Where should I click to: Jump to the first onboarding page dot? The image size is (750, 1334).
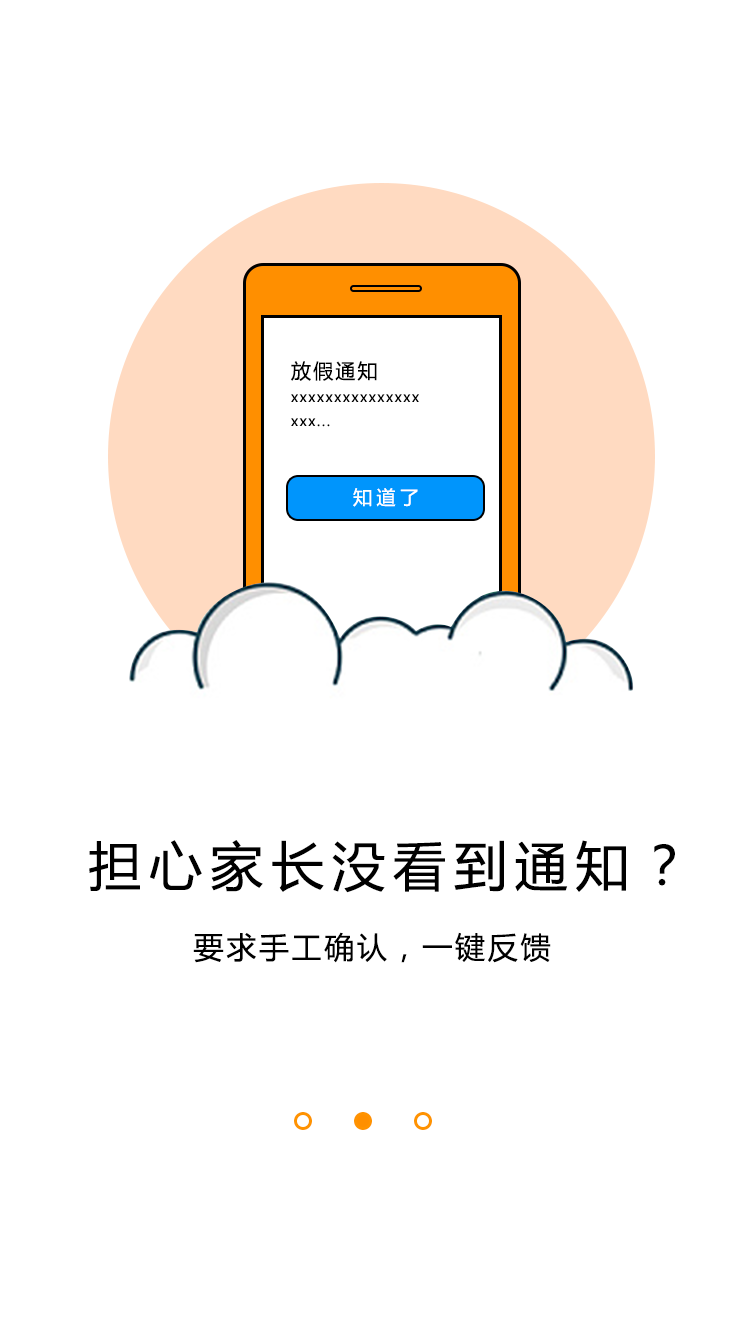point(303,1121)
